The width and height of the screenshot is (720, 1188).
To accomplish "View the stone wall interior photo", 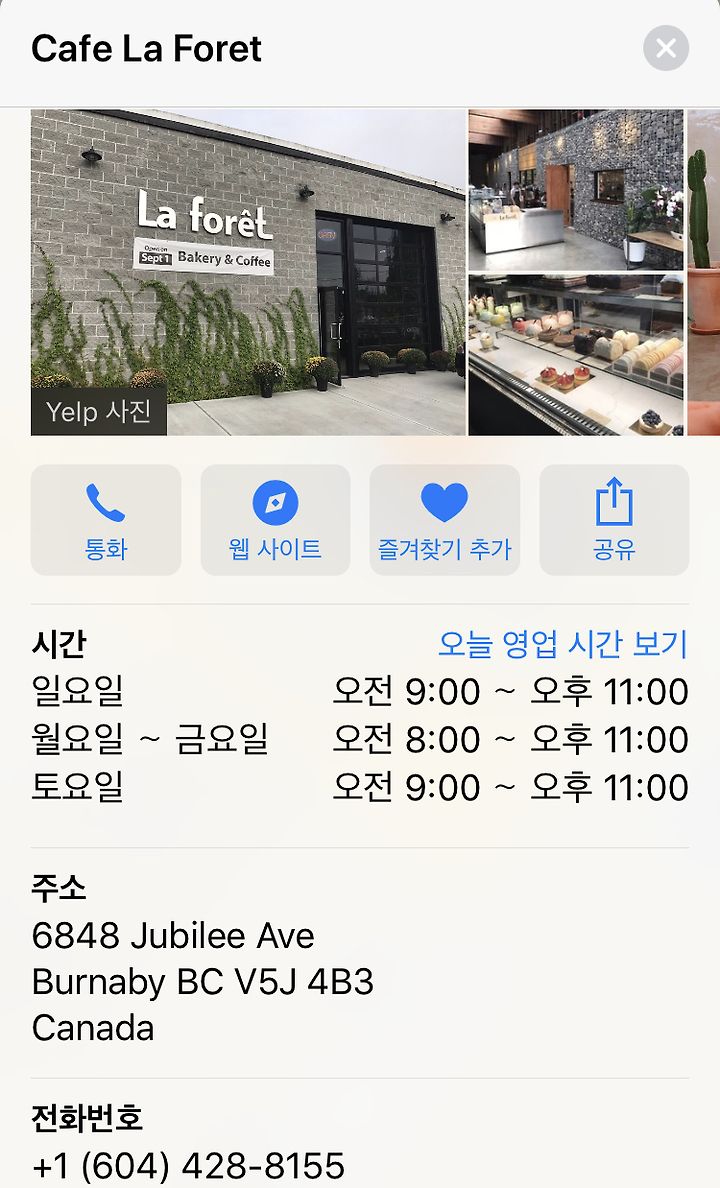I will click(576, 190).
